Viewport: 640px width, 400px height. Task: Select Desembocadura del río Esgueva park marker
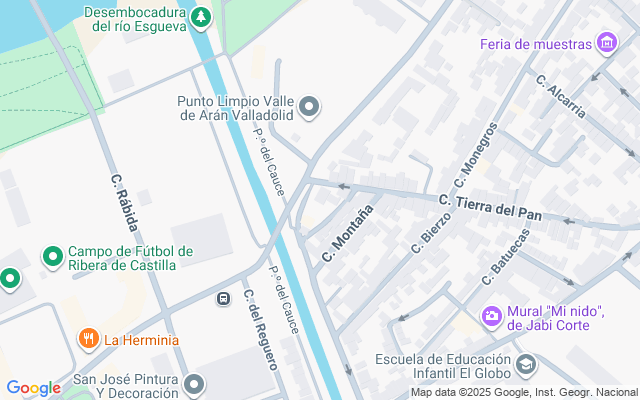[202, 17]
